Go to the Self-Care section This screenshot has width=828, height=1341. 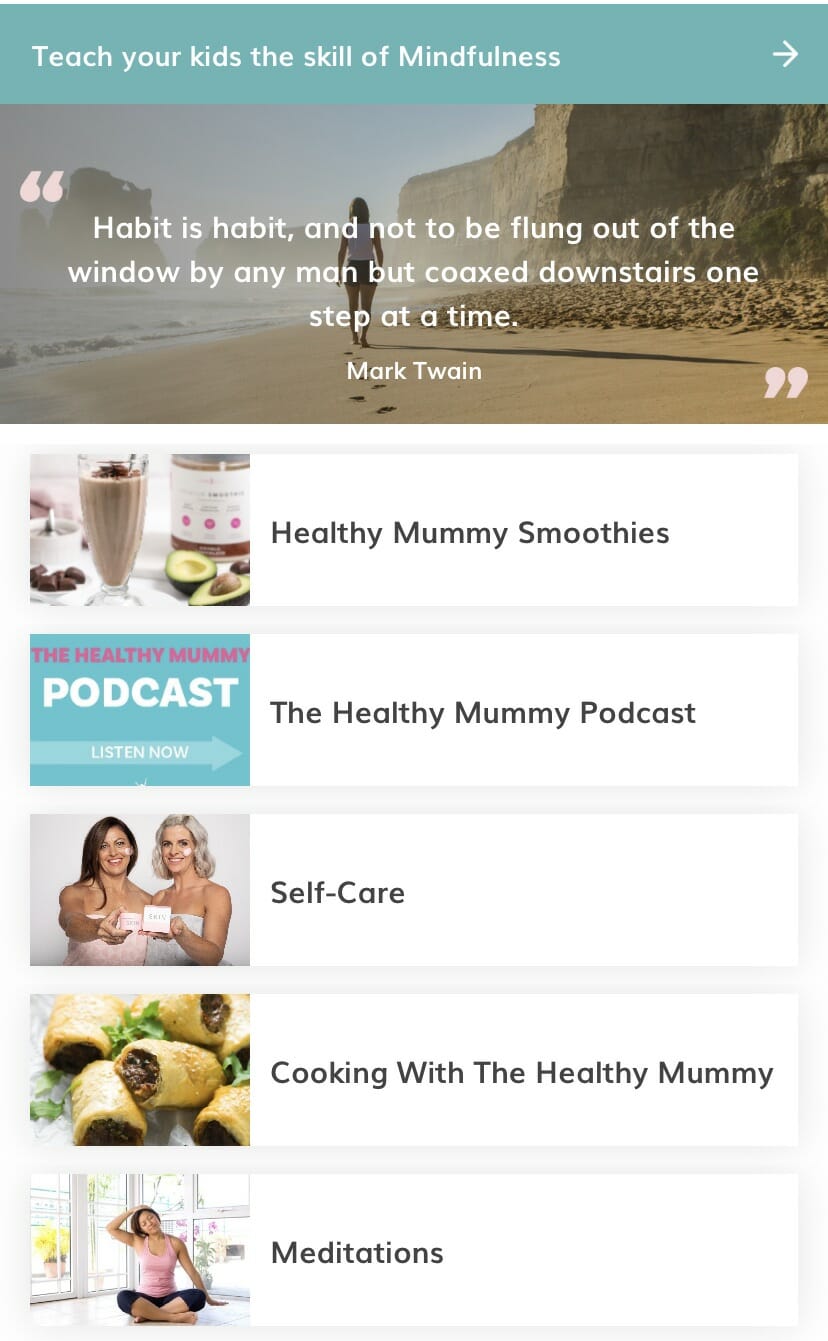coord(414,890)
